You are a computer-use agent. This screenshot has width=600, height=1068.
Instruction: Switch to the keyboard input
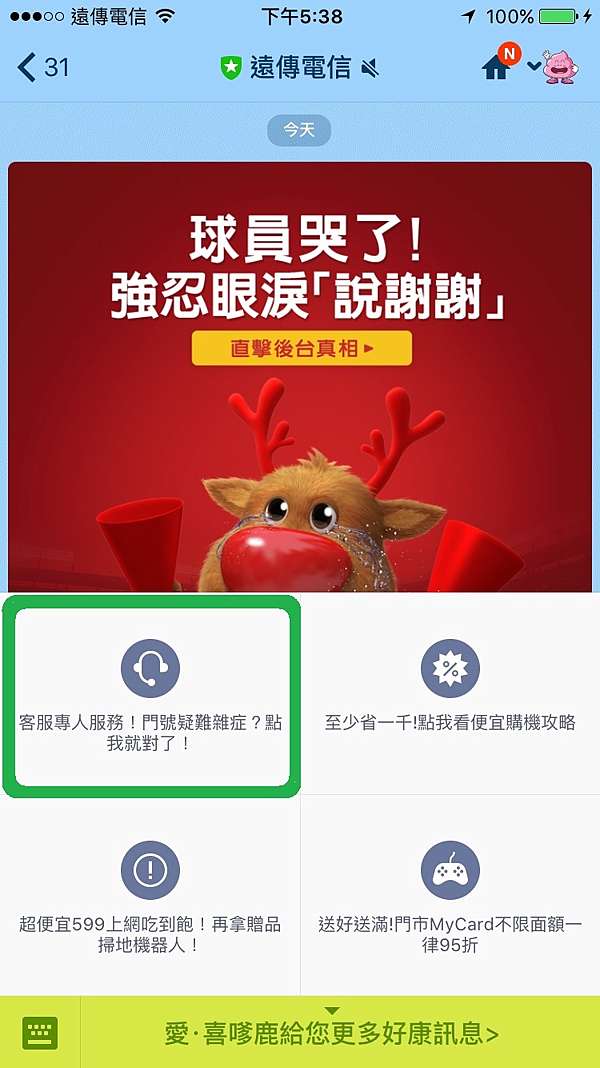pos(40,1033)
